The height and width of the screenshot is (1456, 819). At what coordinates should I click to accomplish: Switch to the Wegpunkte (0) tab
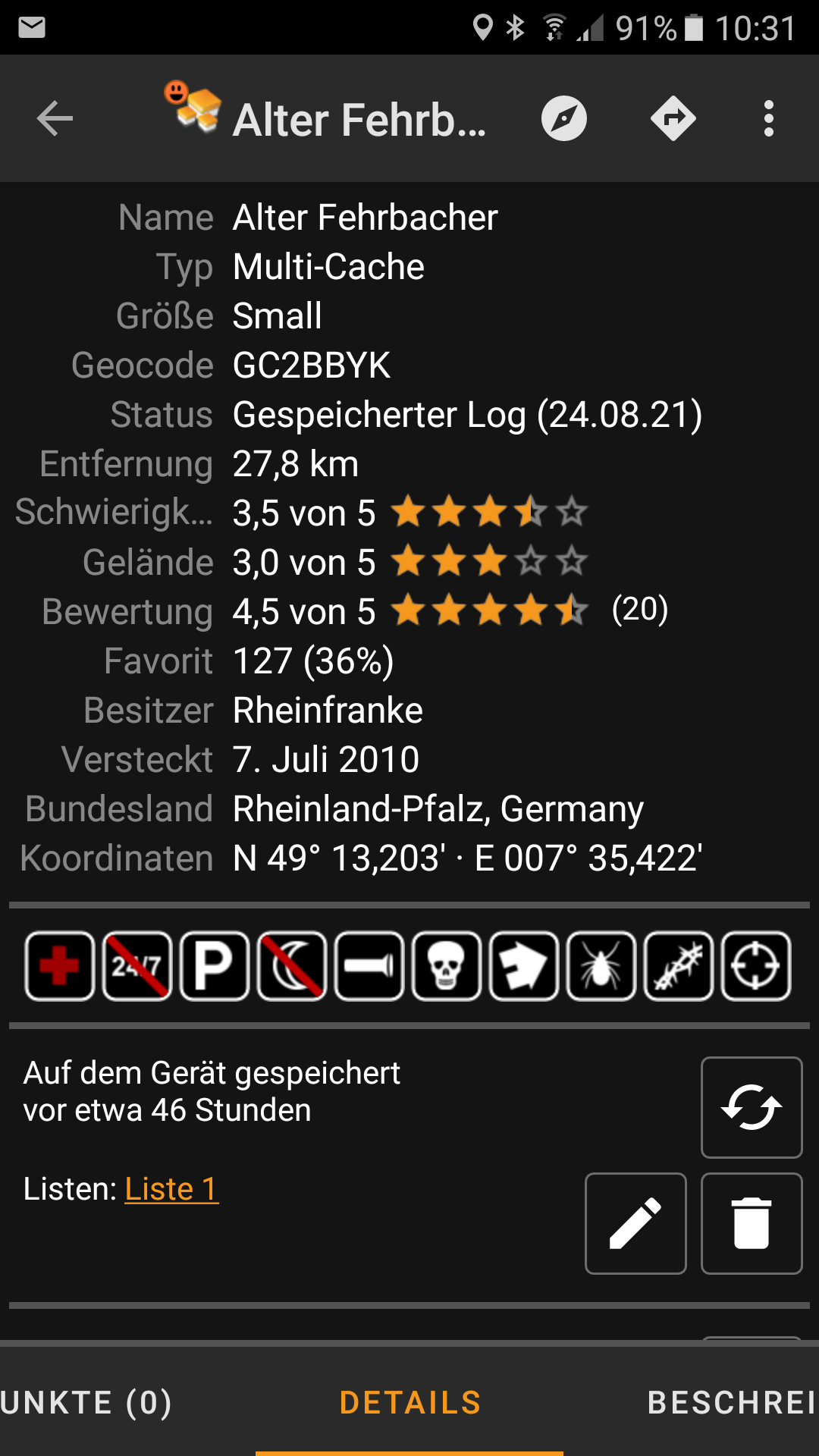coord(86,1402)
